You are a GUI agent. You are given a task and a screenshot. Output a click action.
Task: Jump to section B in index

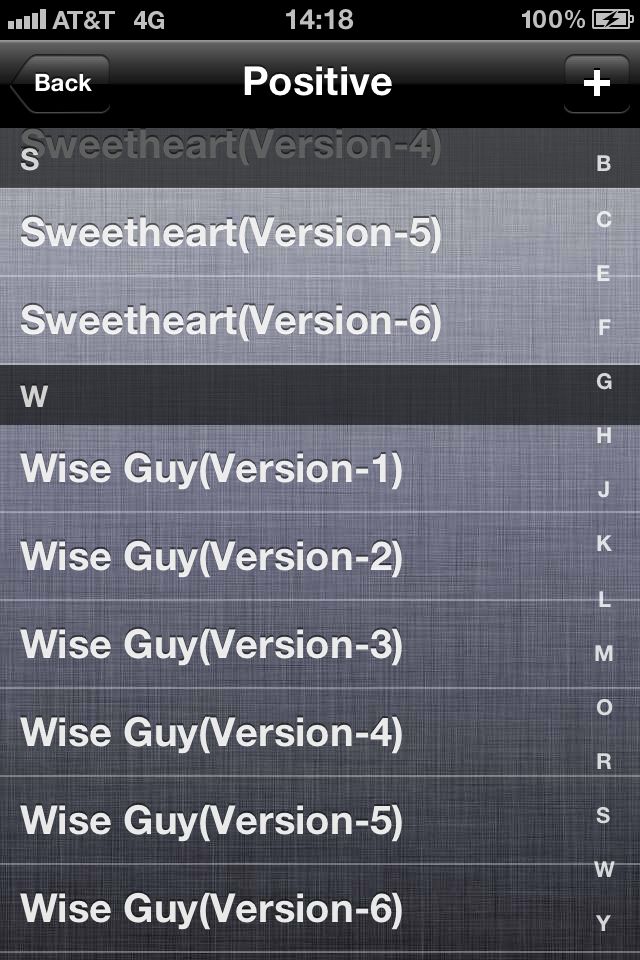tap(604, 163)
